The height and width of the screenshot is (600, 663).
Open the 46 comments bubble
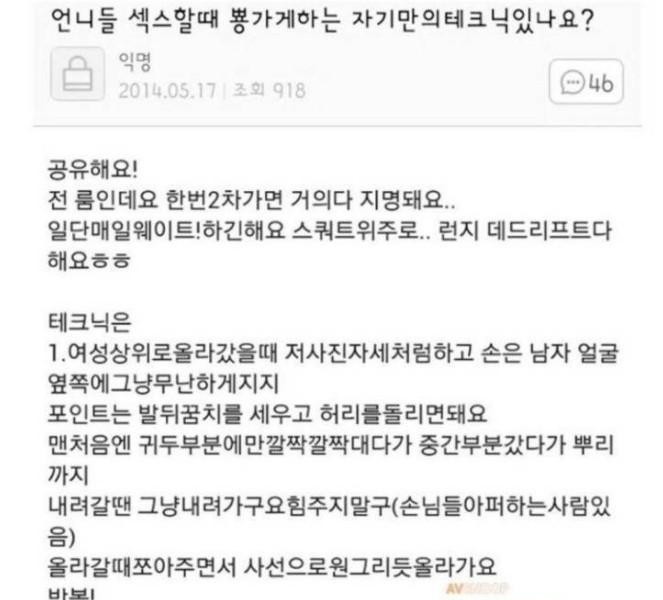tap(587, 83)
